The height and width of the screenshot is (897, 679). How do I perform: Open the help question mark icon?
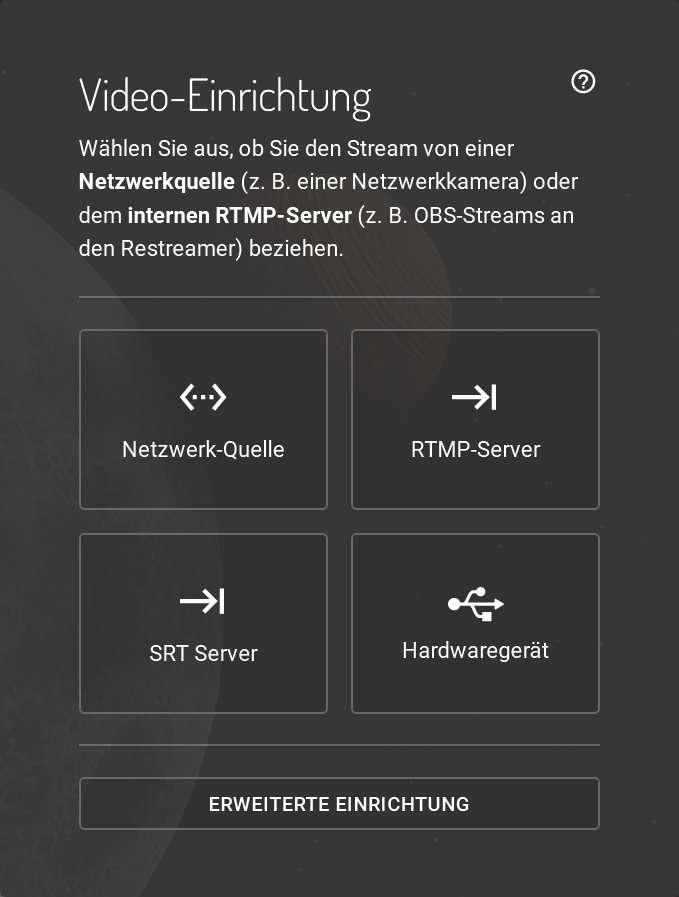[x=583, y=82]
